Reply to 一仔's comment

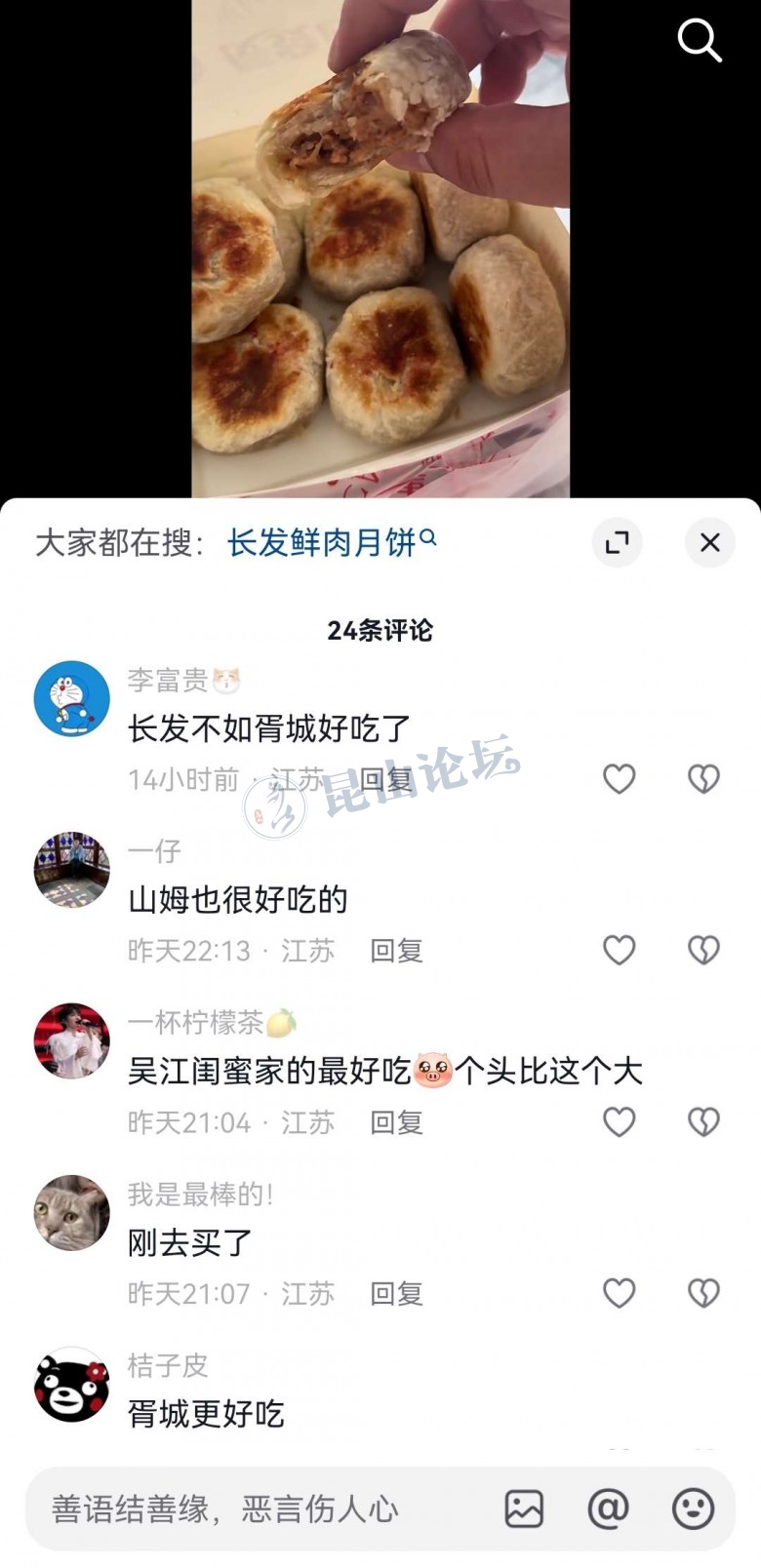[x=396, y=951]
